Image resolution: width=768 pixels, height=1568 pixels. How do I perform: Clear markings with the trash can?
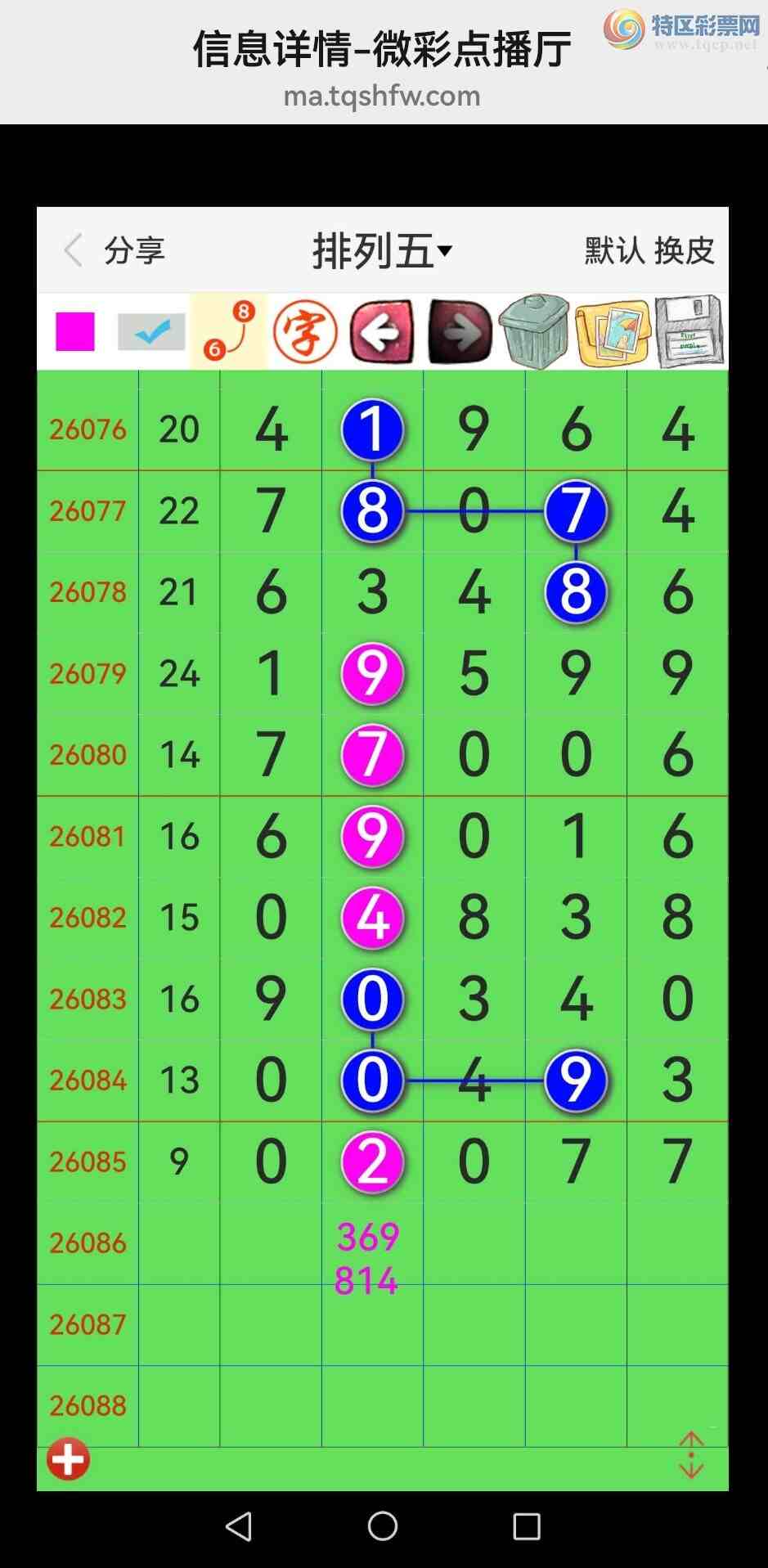click(535, 331)
